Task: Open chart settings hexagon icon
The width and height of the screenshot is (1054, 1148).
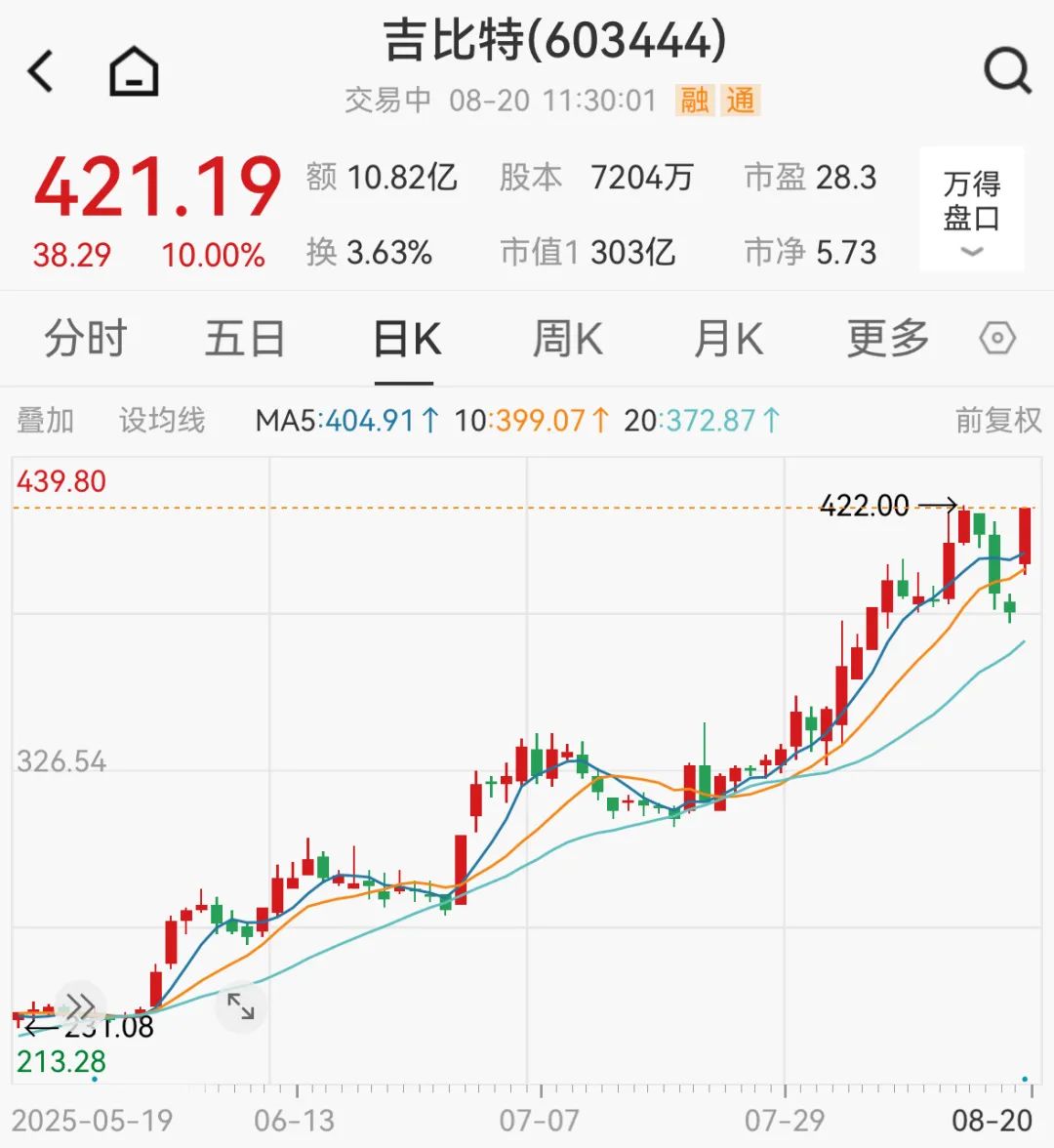Action: click(x=997, y=339)
